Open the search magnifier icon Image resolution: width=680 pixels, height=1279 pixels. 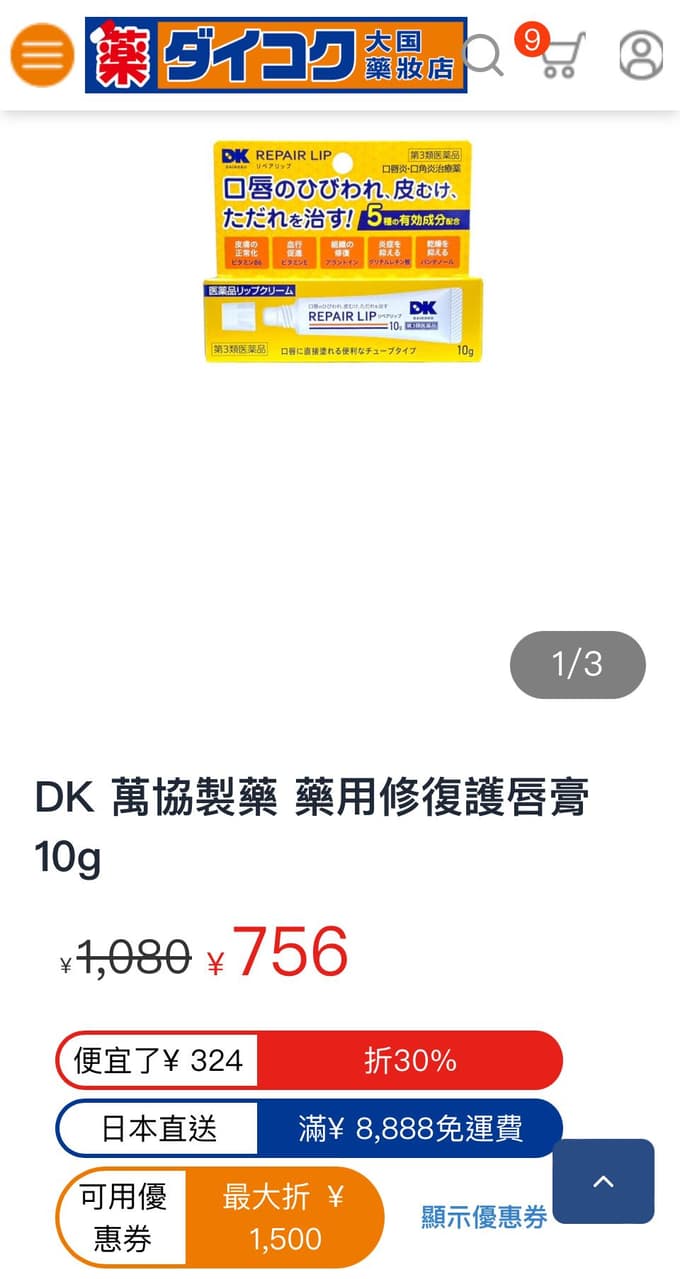484,55
